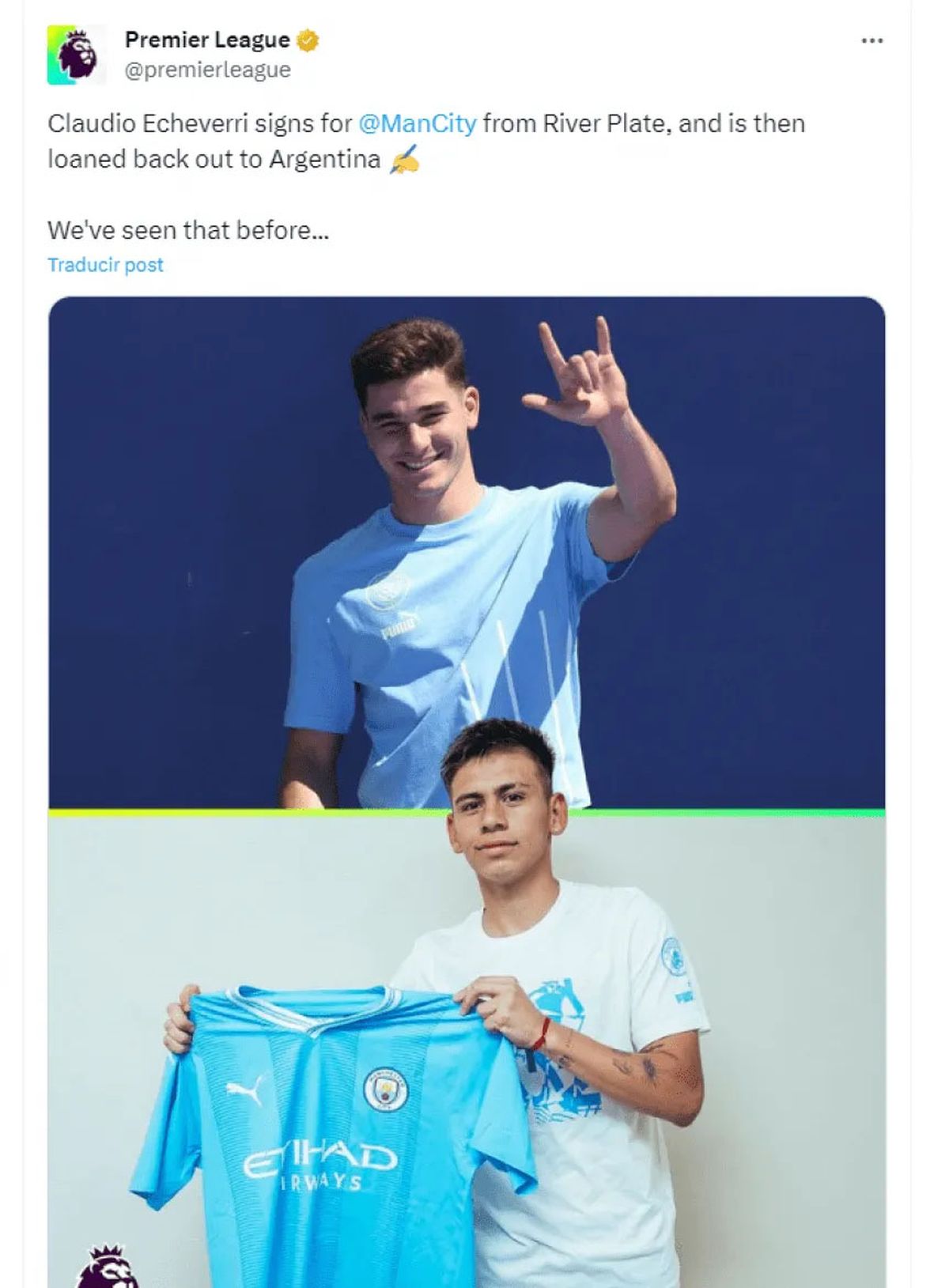Tap Traducir post to translate

click(105, 265)
